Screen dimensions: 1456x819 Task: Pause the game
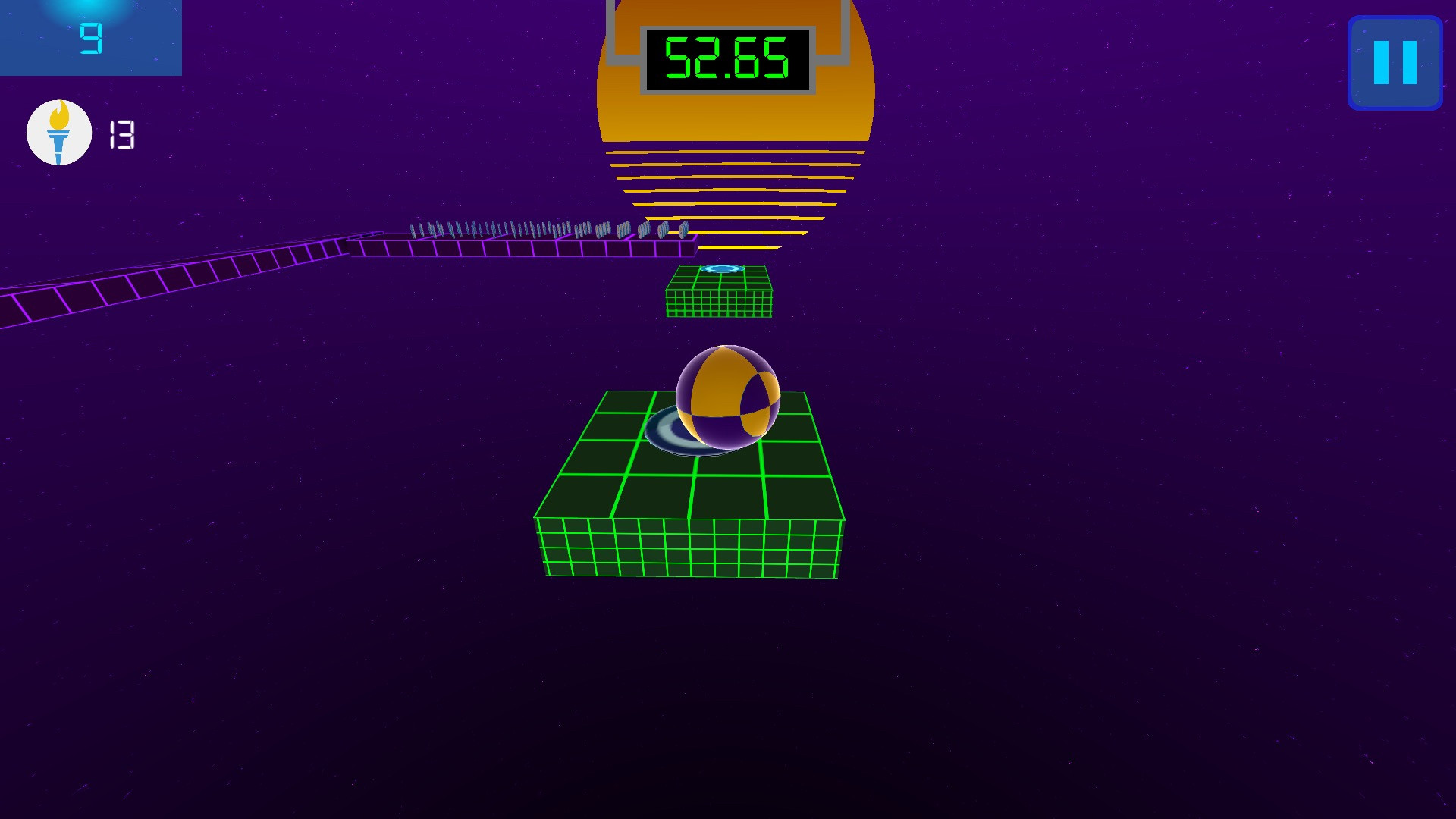coord(1395,63)
